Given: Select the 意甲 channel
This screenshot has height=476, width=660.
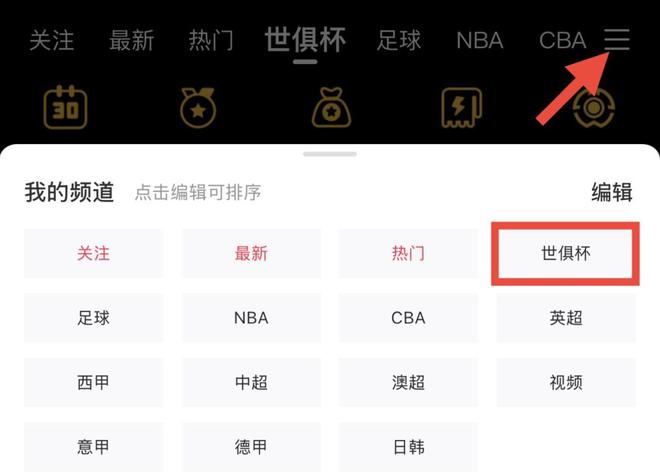Looking at the screenshot, I should click(x=93, y=446).
